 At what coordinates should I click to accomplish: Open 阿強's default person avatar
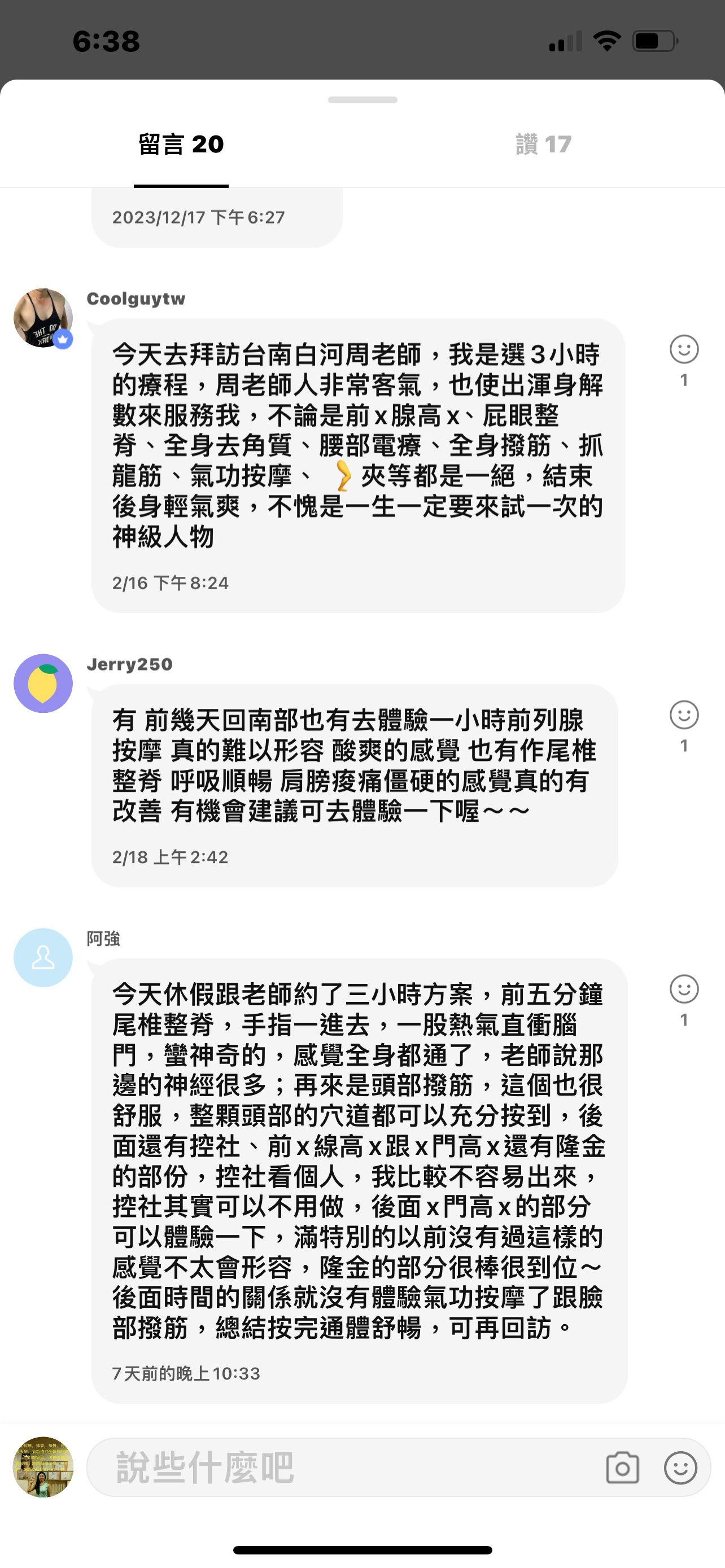pyautogui.click(x=42, y=957)
